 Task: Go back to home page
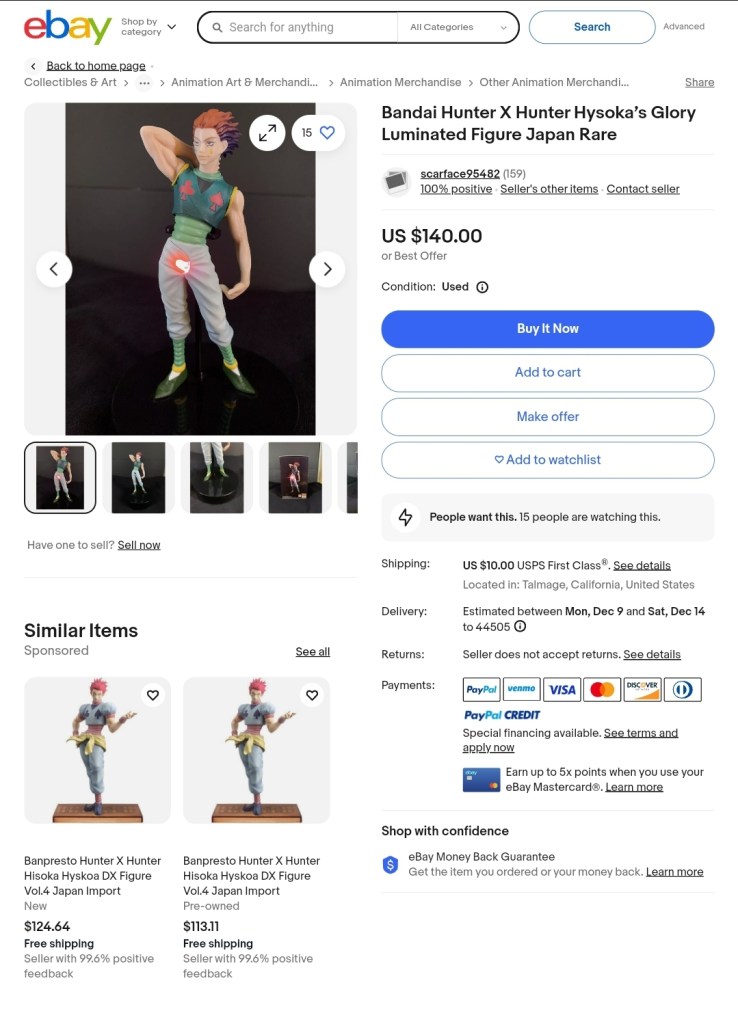click(95, 66)
